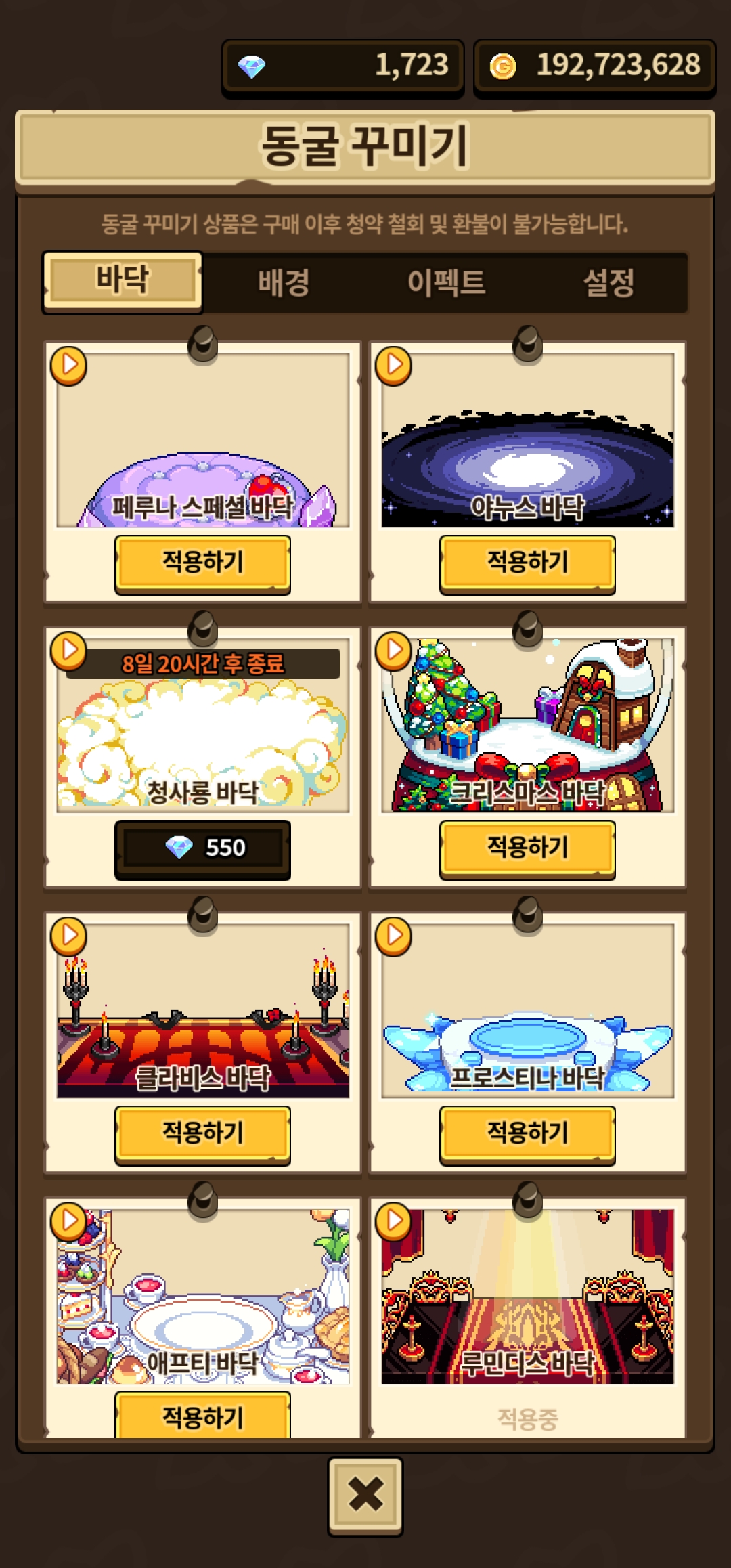731x1568 pixels.
Task: Apply the 클라비스 바닥 floor
Action: pyautogui.click(x=202, y=1133)
